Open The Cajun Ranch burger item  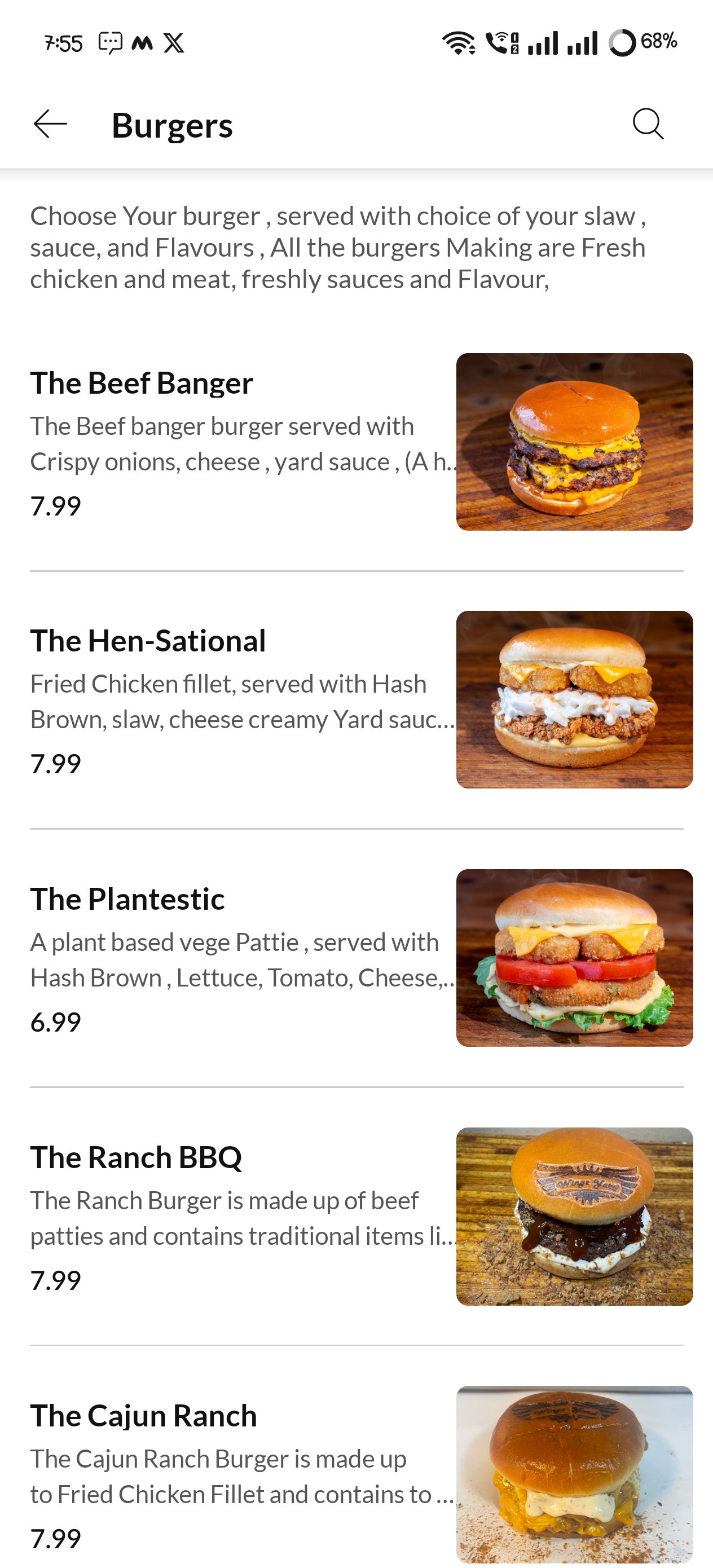pyautogui.click(x=143, y=1415)
